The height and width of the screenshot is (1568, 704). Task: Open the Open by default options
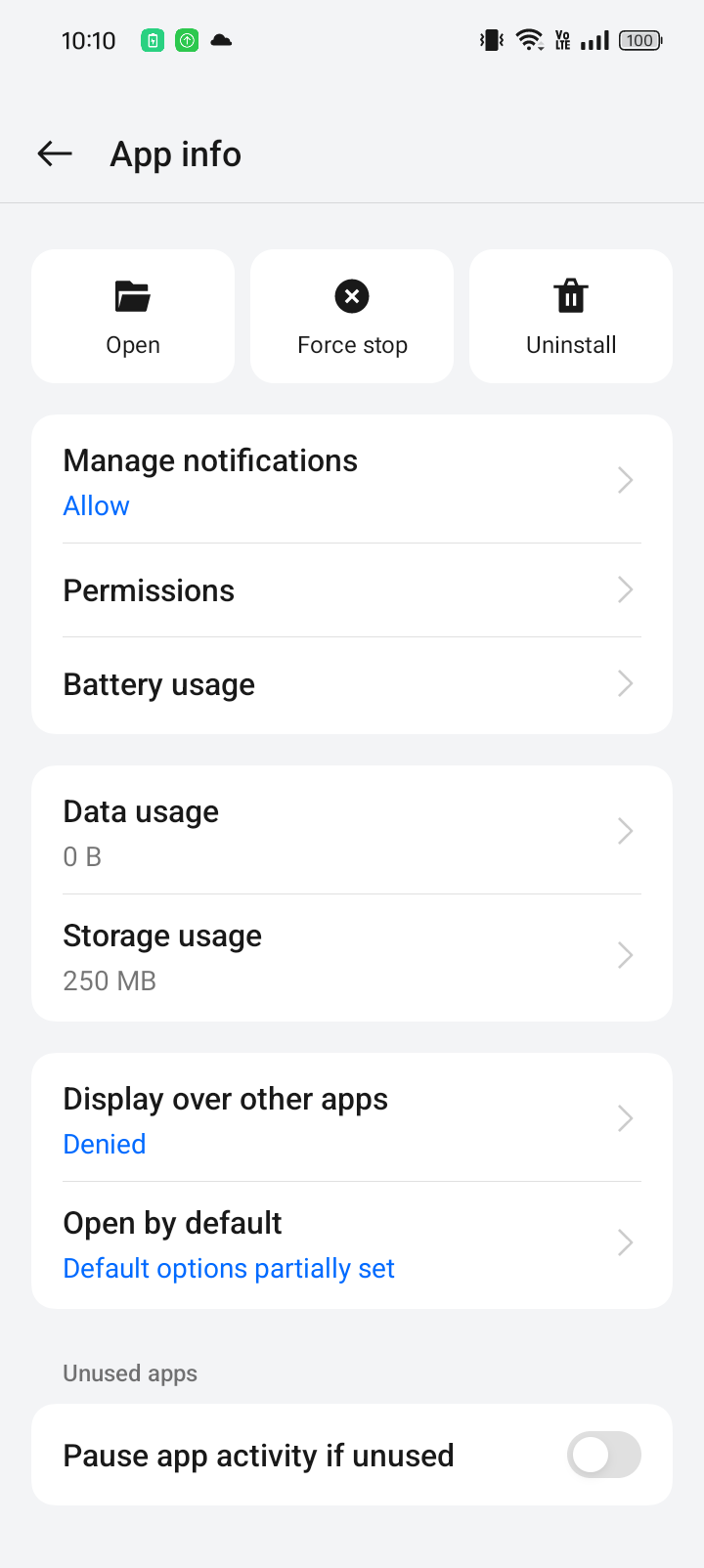coord(352,1244)
